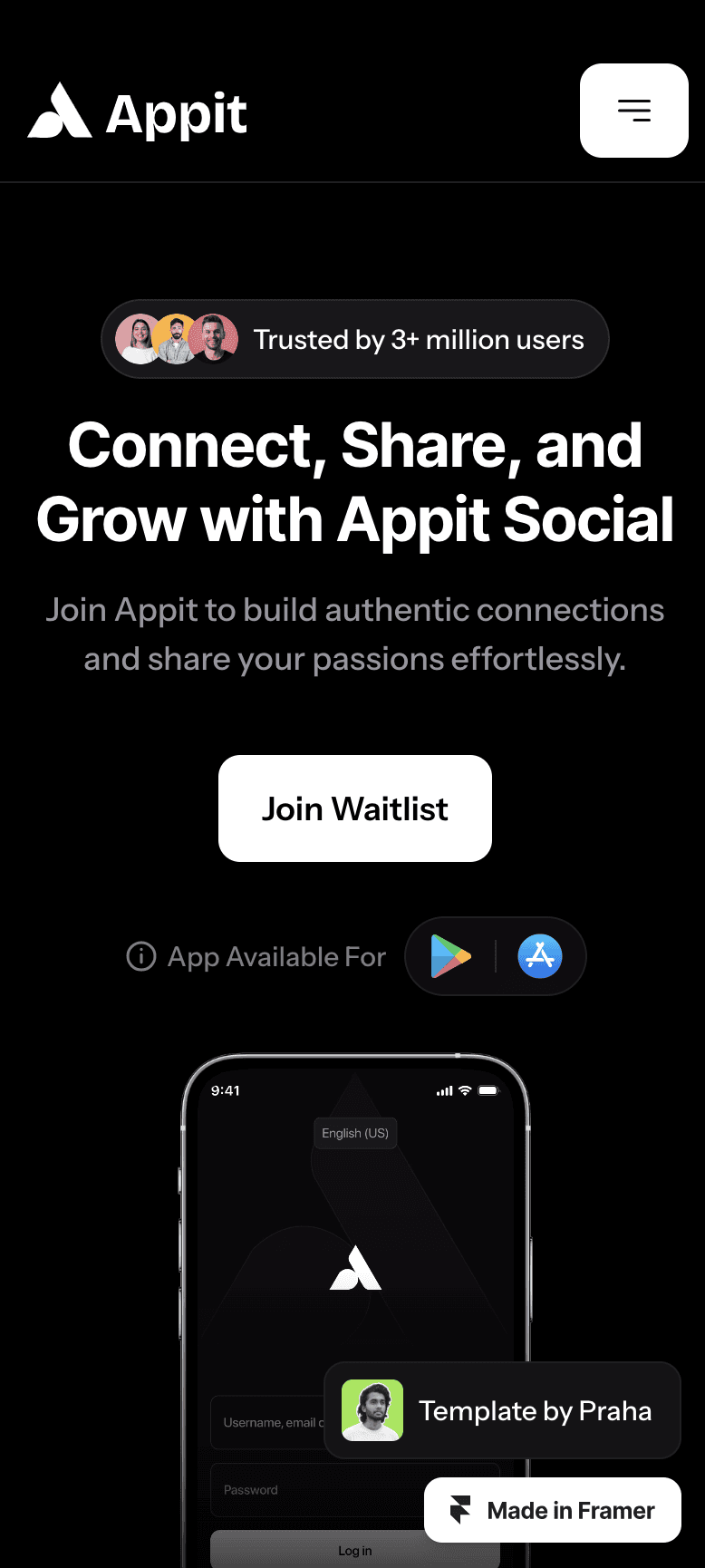Image resolution: width=705 pixels, height=1568 pixels.
Task: Tap the Appit logo to go home
Action: (137, 112)
